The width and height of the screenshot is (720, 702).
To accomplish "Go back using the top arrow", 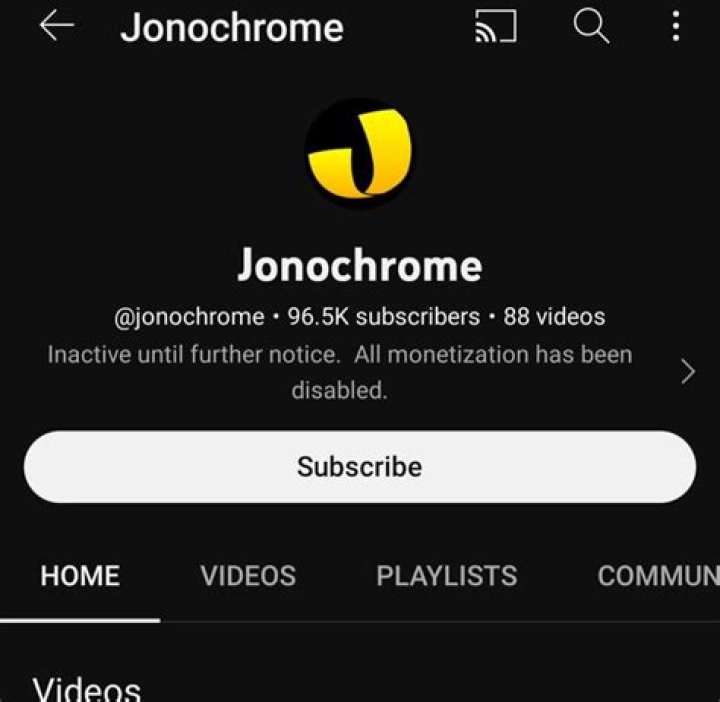I will (56, 28).
